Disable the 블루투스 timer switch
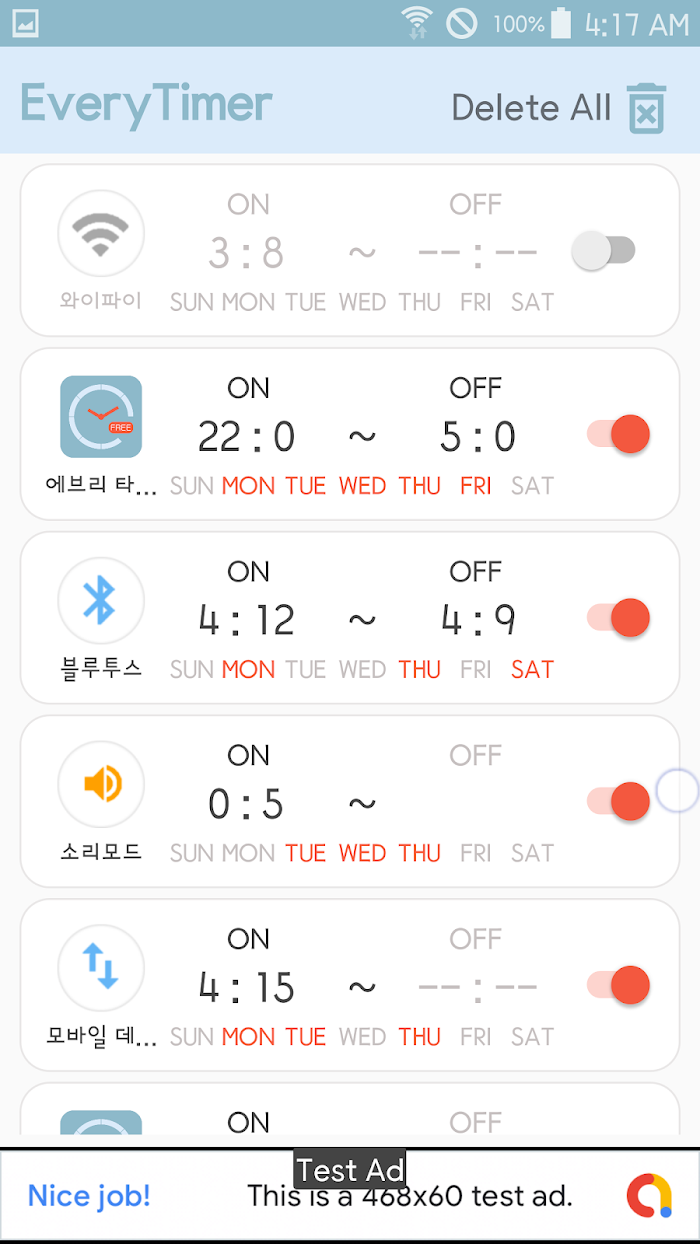This screenshot has width=700, height=1244. [x=618, y=618]
